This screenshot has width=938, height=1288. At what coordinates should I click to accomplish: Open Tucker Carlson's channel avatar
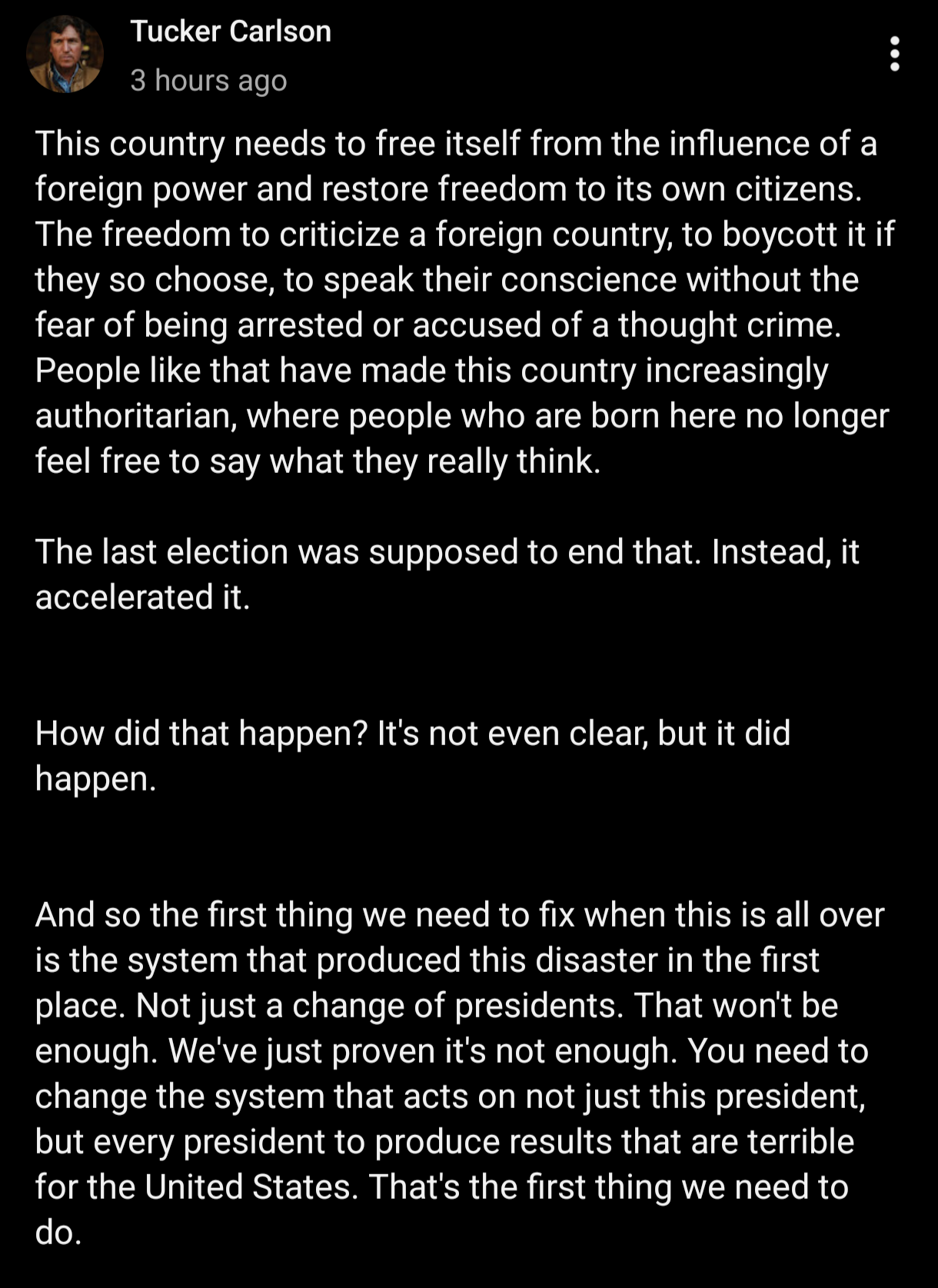coord(65,55)
